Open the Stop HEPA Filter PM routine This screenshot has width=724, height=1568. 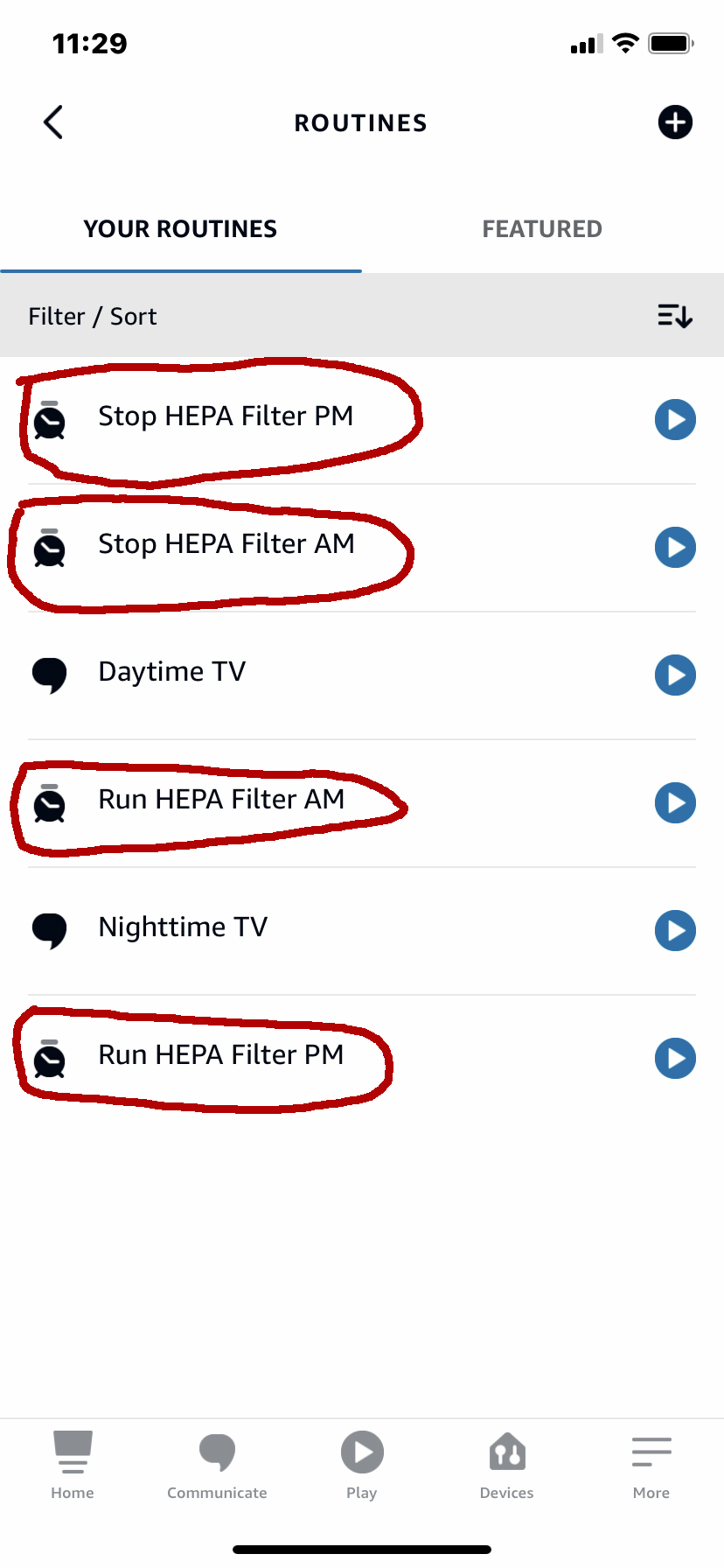click(226, 416)
